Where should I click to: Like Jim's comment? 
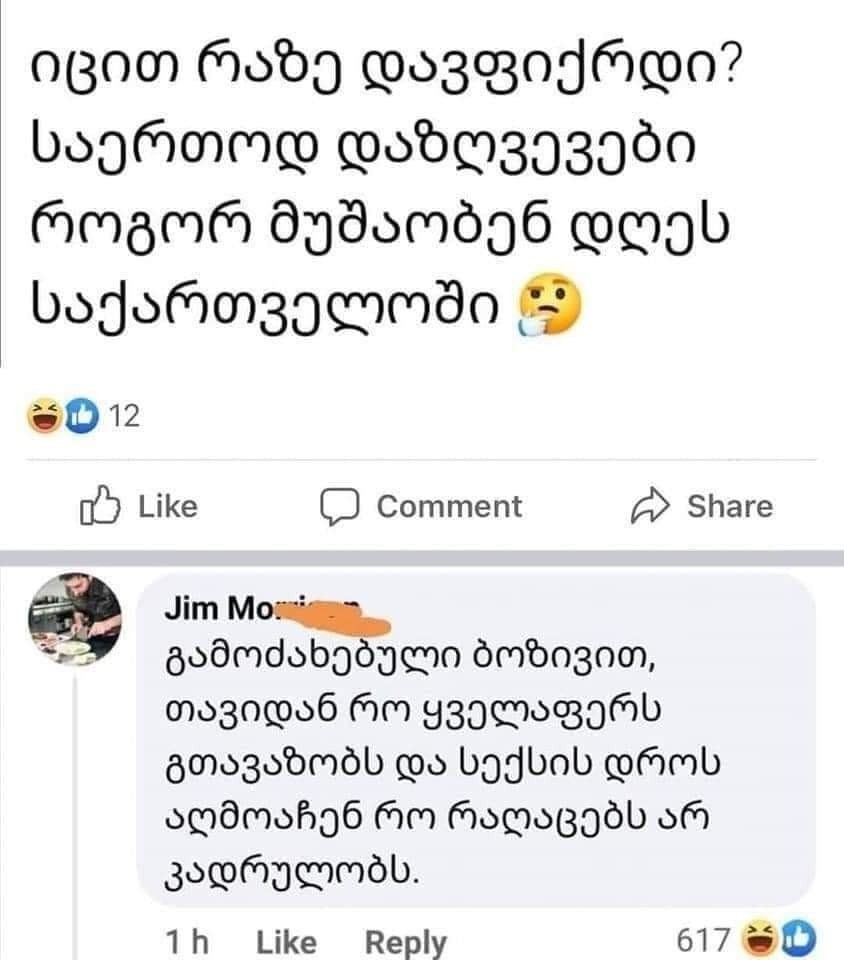point(286,942)
